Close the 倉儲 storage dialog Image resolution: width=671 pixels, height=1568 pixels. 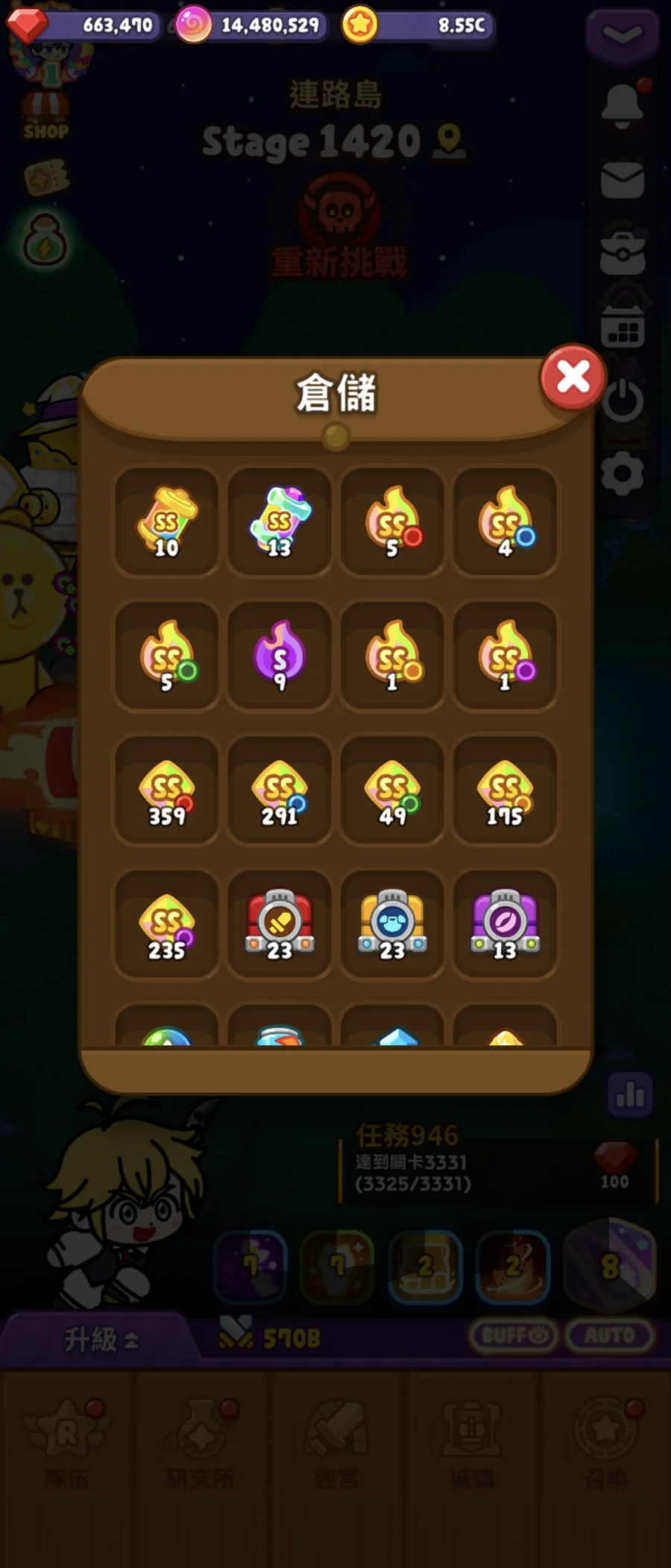click(x=573, y=377)
